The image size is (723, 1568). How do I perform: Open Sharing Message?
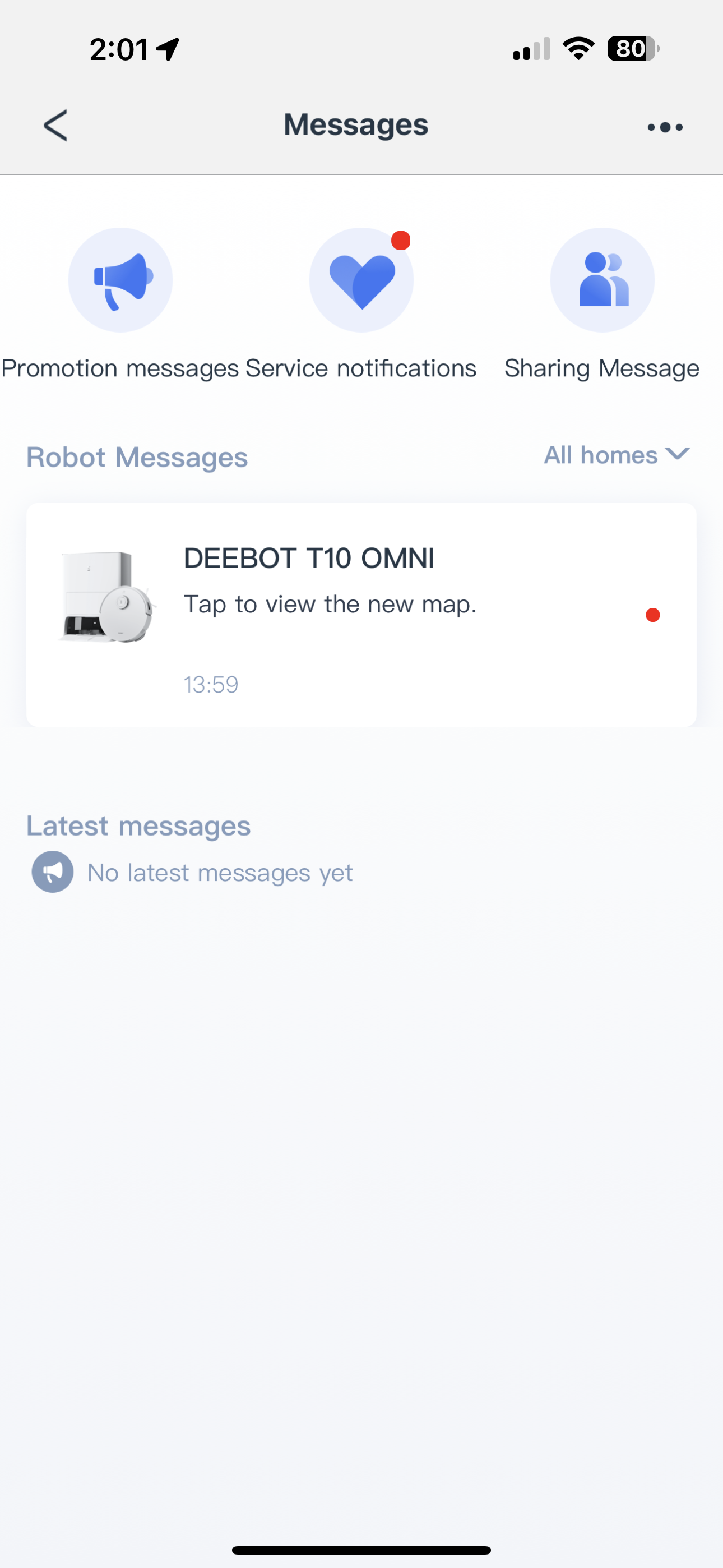pyautogui.click(x=602, y=280)
